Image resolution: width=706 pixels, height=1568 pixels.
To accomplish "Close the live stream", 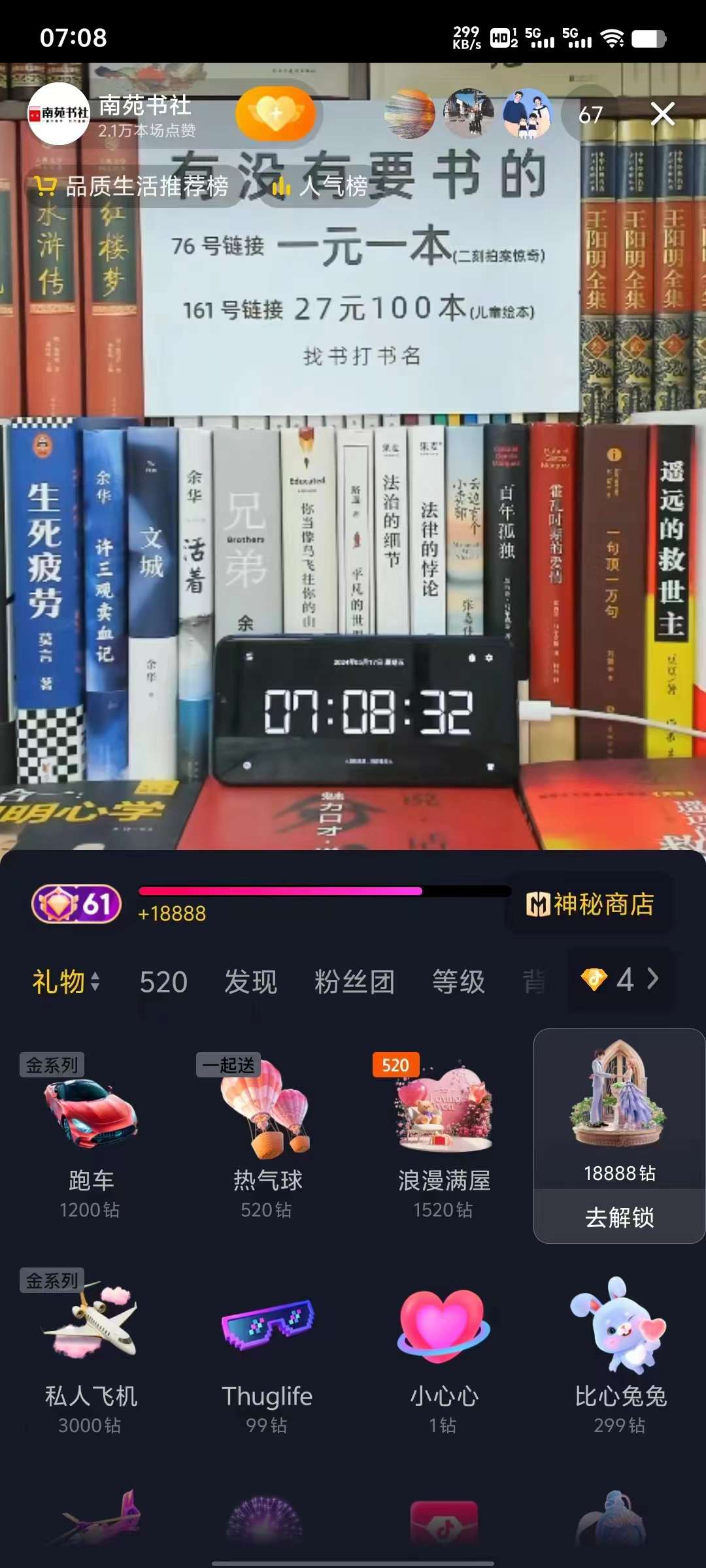I will (662, 114).
